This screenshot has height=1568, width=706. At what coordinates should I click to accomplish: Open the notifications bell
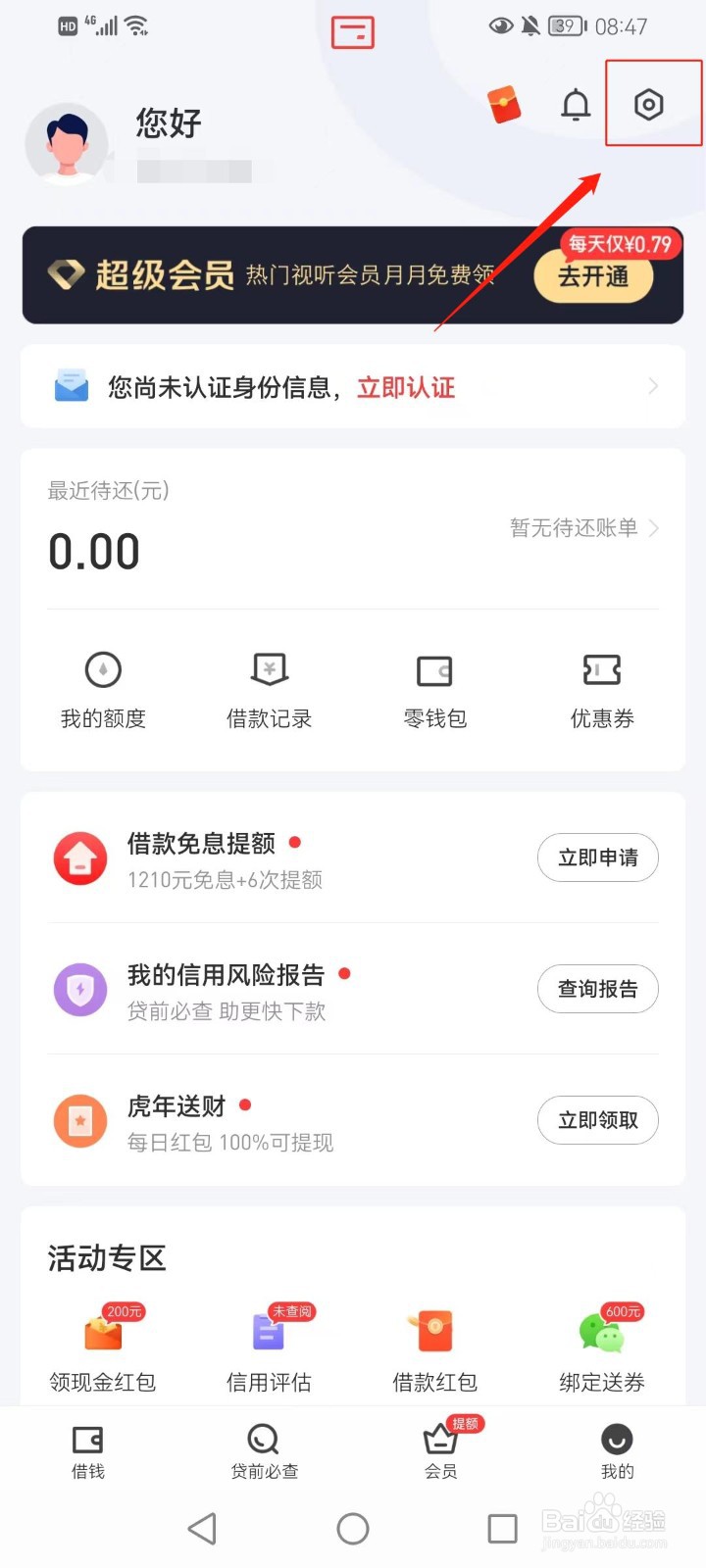pos(576,104)
